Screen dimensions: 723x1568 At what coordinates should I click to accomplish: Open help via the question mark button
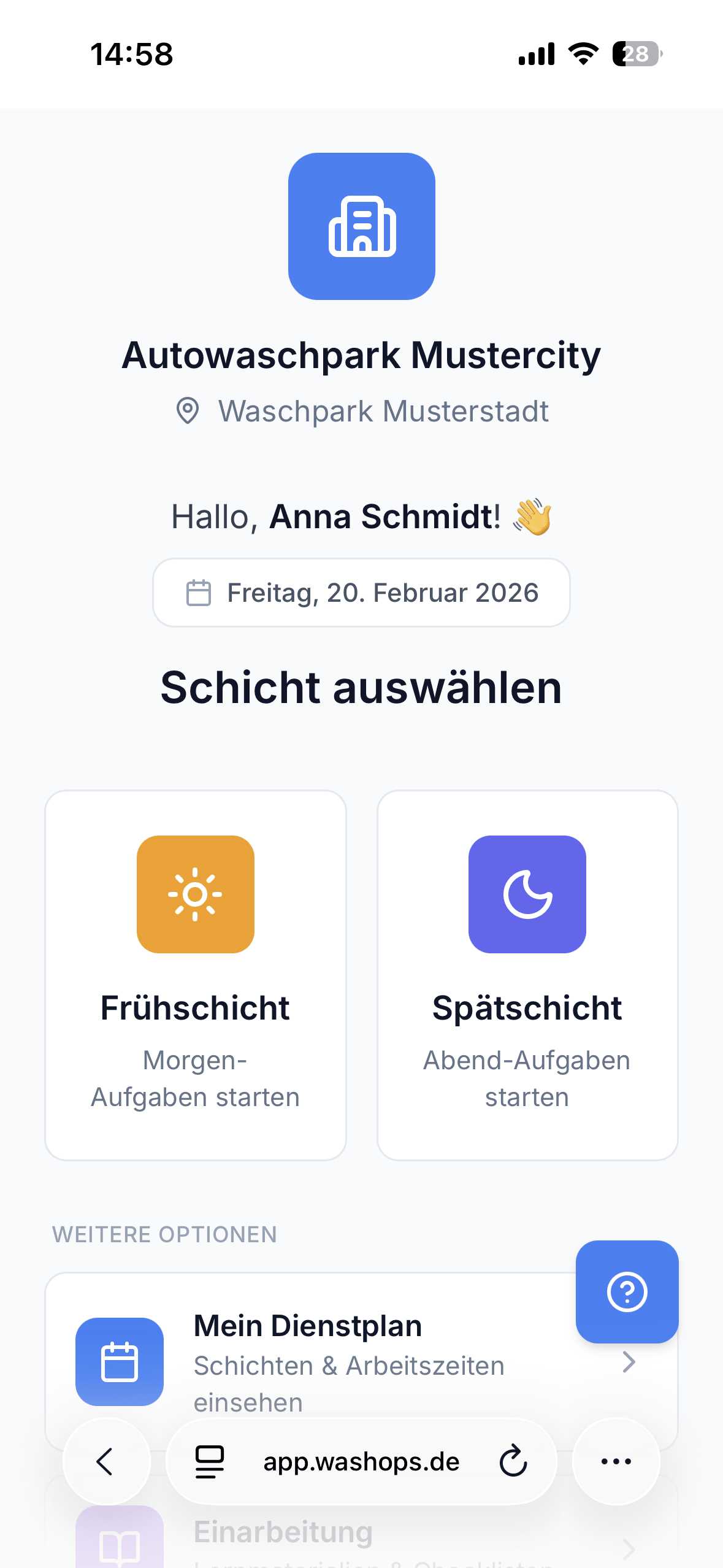point(627,1292)
